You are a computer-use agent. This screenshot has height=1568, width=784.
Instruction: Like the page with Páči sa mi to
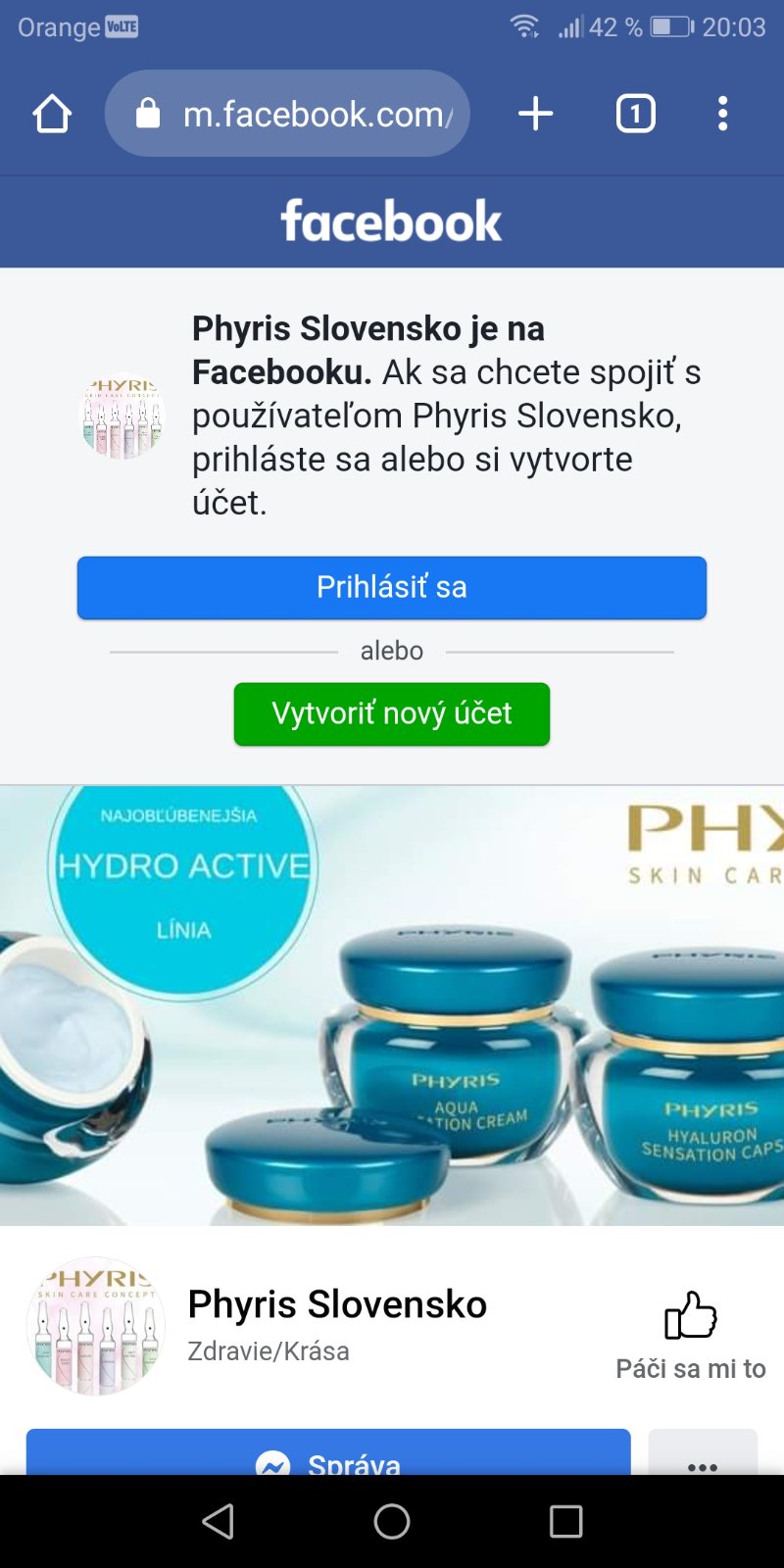pos(691,1333)
